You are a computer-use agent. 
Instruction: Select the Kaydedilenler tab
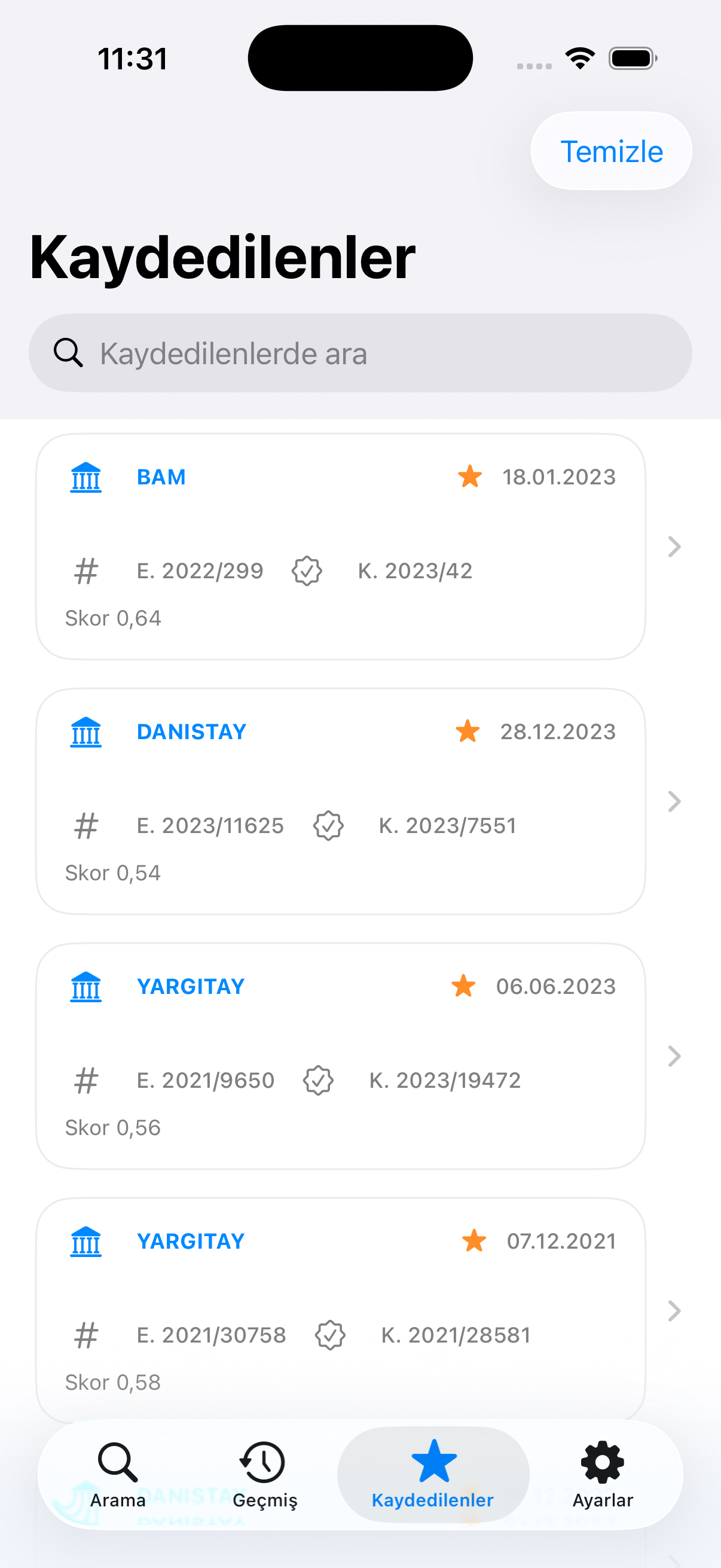(433, 1474)
